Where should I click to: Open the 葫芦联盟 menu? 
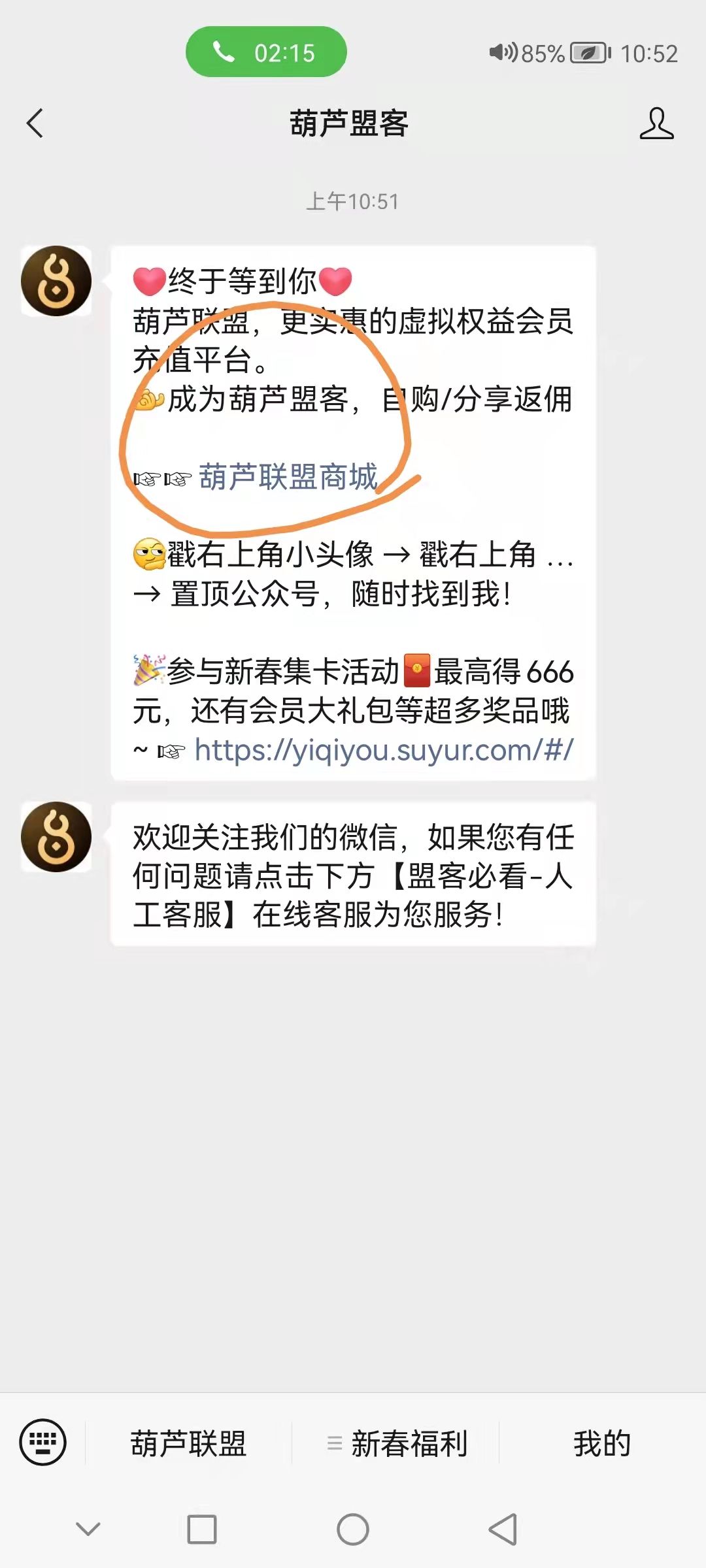[x=188, y=1443]
